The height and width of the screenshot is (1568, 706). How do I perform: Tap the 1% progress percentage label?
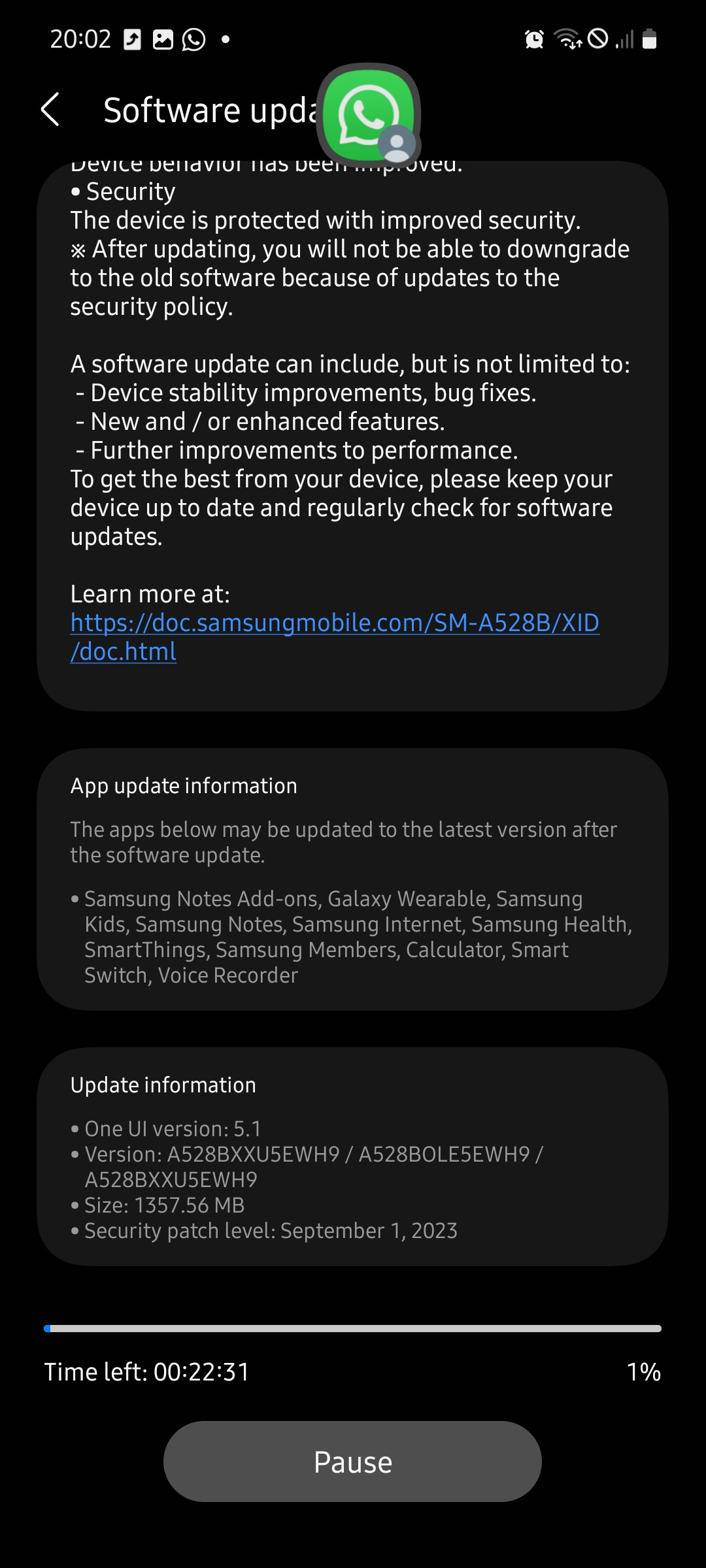pyautogui.click(x=643, y=1372)
